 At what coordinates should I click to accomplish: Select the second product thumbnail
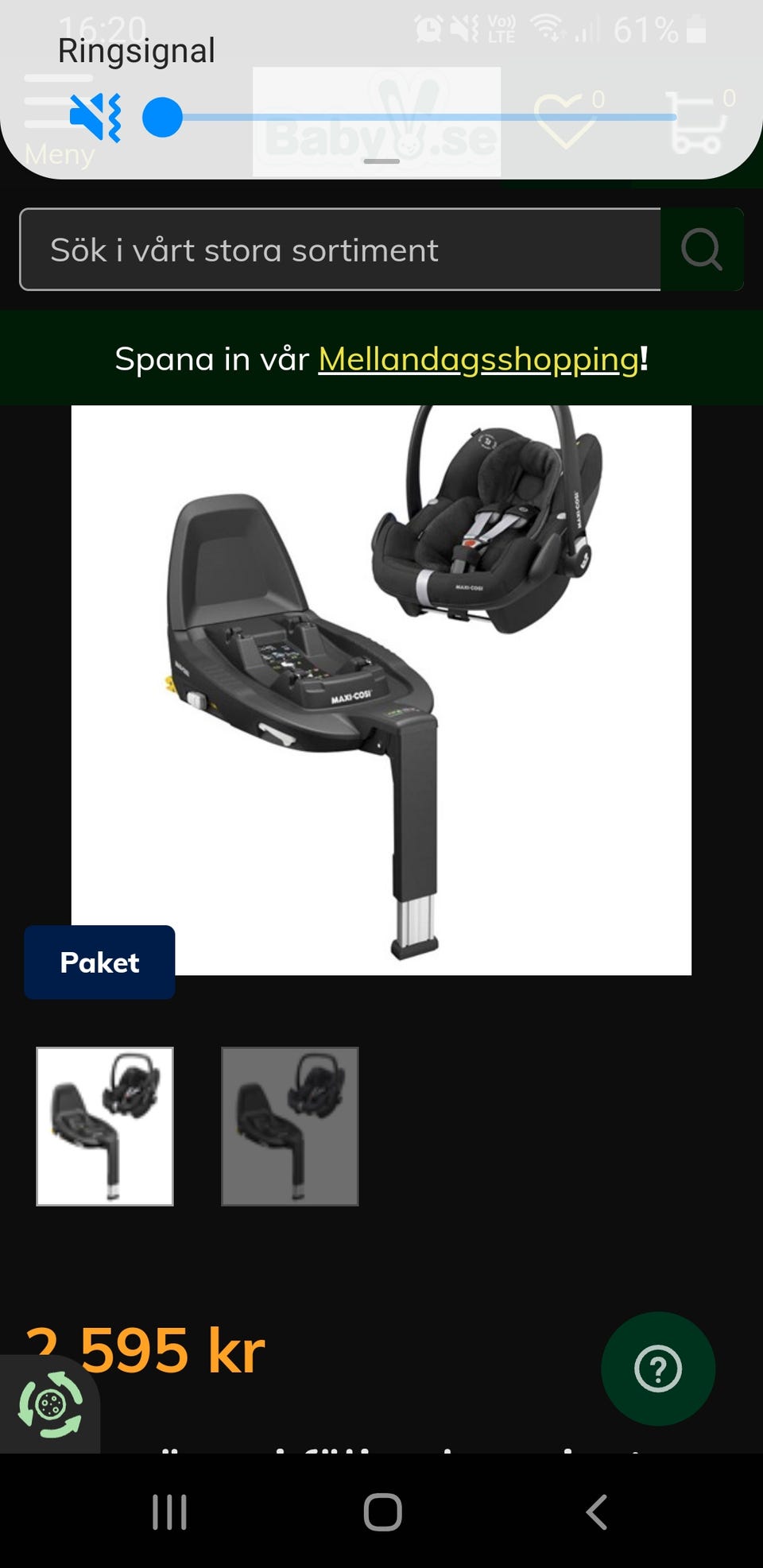[x=290, y=1126]
